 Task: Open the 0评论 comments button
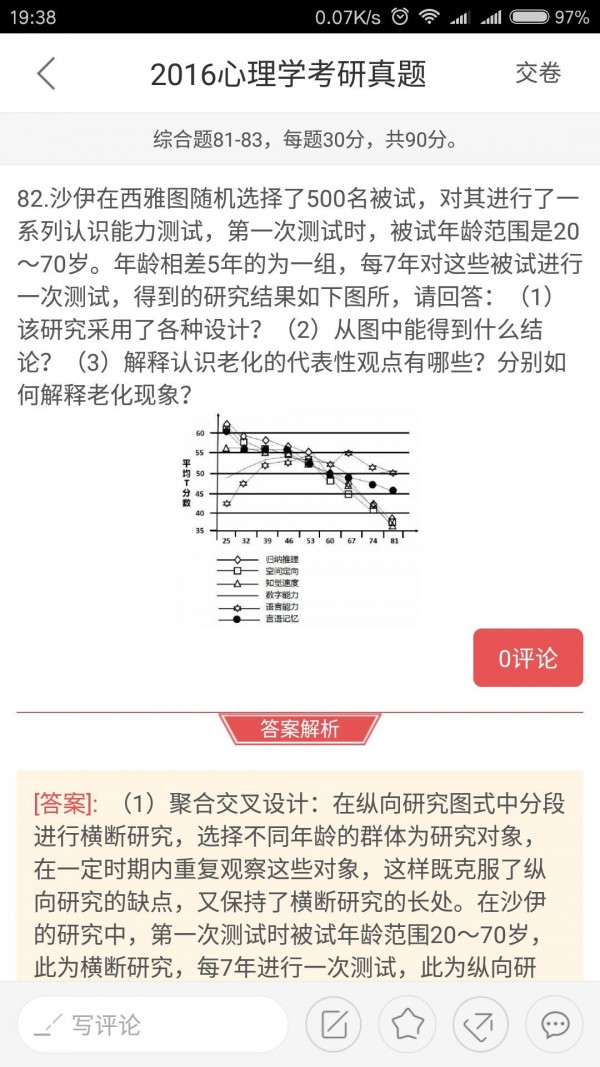528,658
